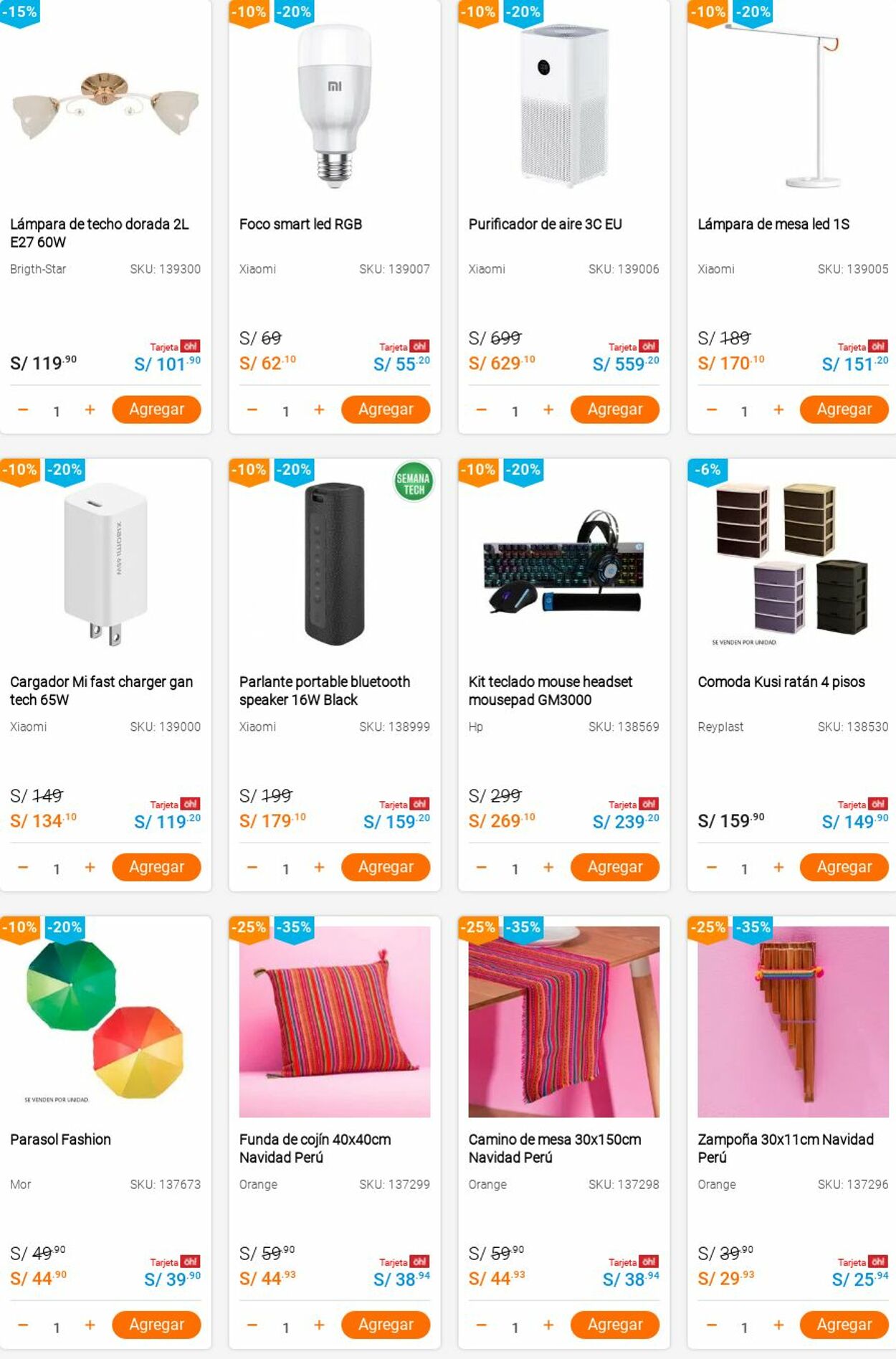Increase quantity of Parasol Fashion
Screen dimensions: 896x1359
(x=90, y=1325)
